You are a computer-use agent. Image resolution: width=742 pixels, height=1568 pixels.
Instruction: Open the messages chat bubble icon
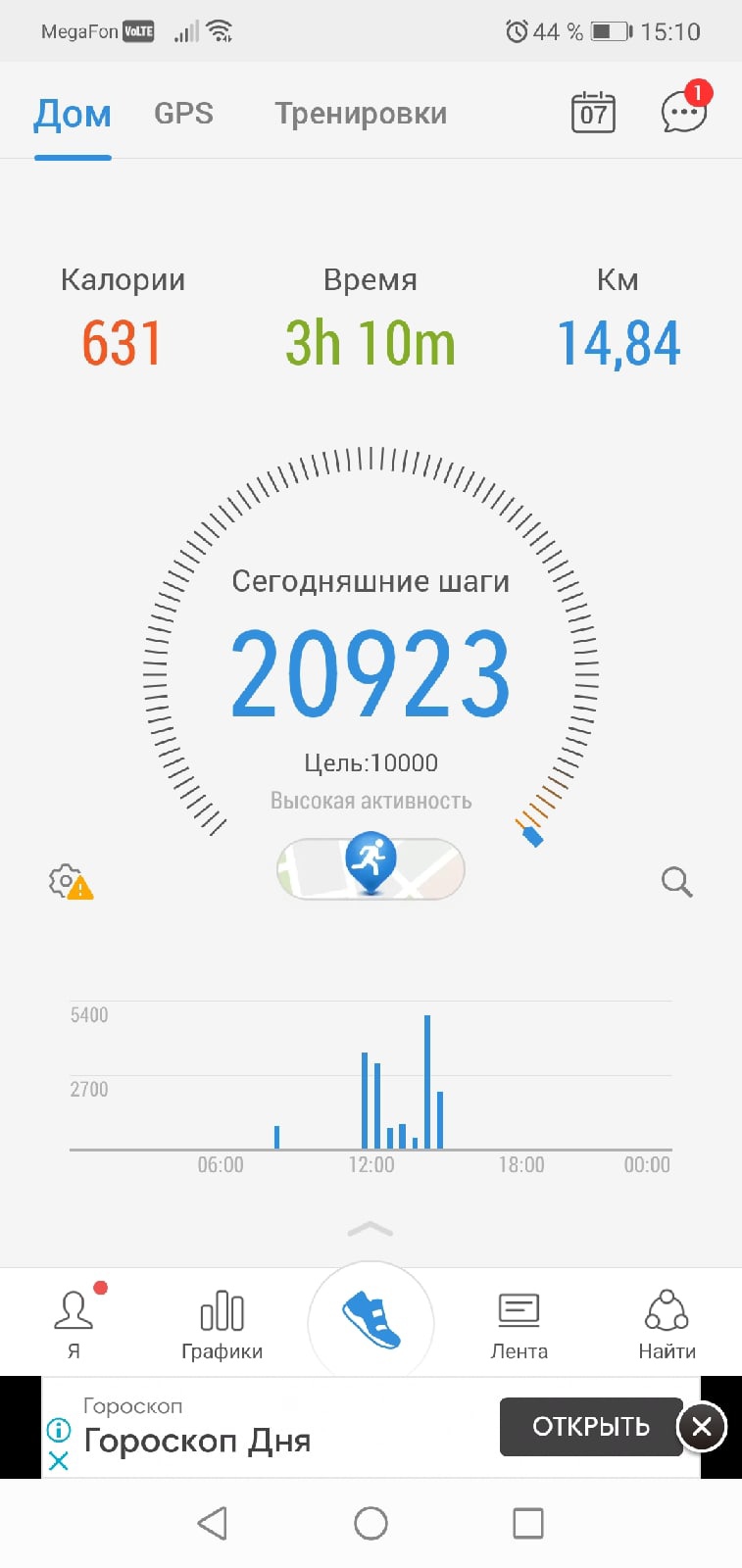683,111
